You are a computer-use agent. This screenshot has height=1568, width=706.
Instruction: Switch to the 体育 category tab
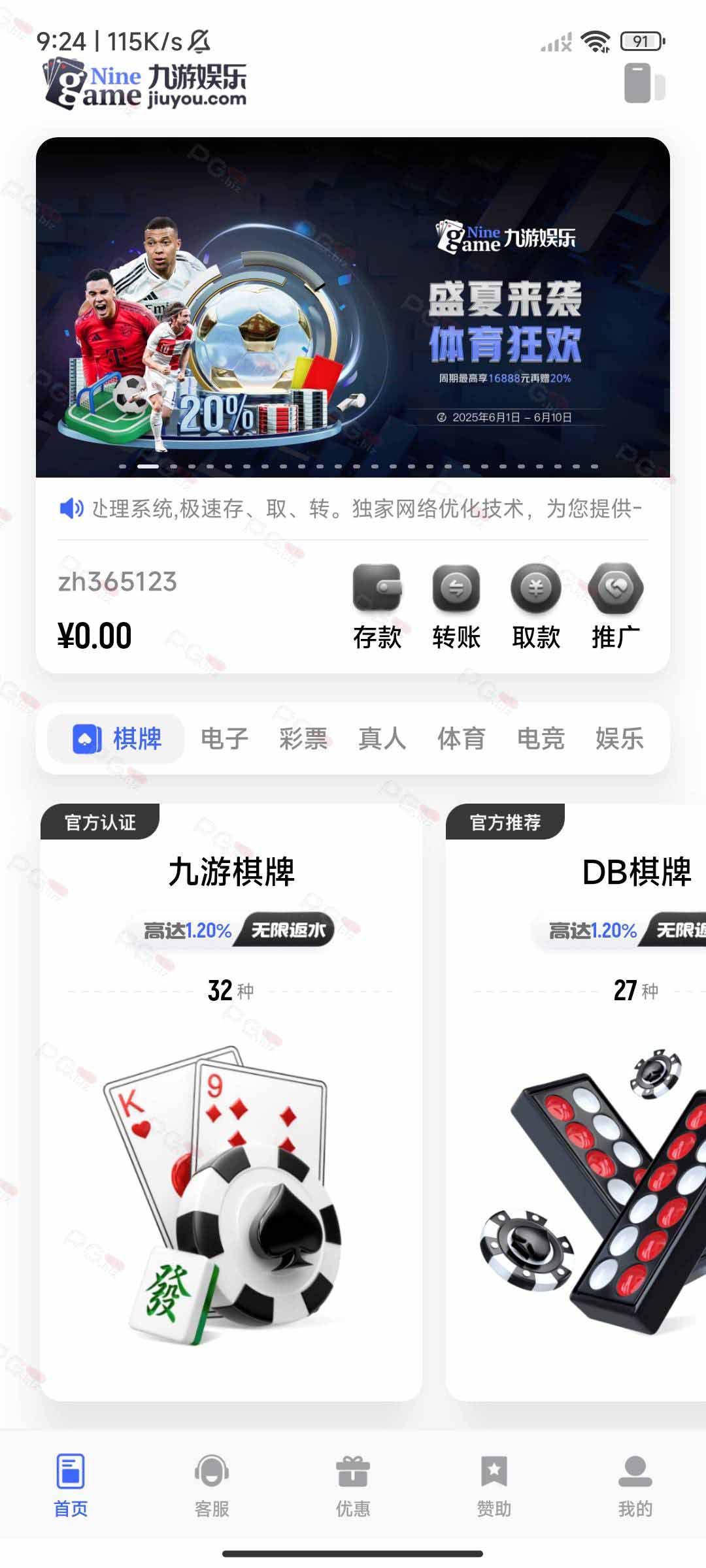(462, 739)
